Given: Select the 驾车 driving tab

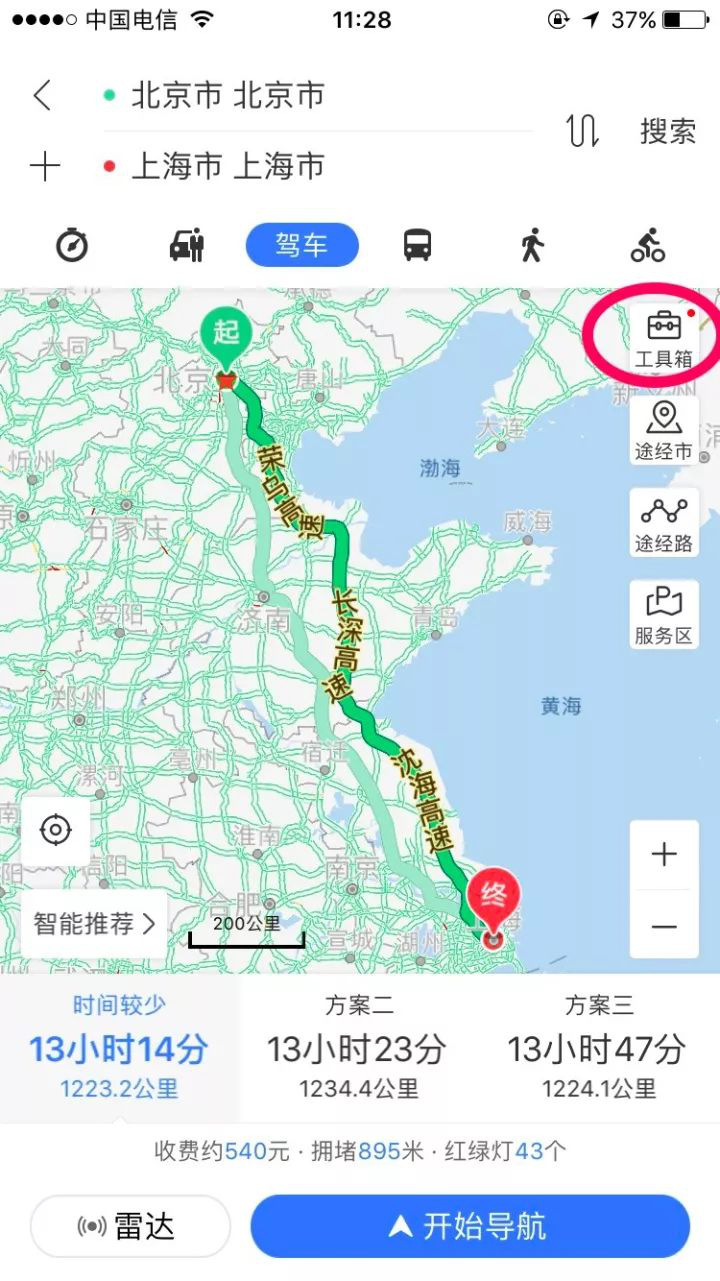Looking at the screenshot, I should coord(302,245).
